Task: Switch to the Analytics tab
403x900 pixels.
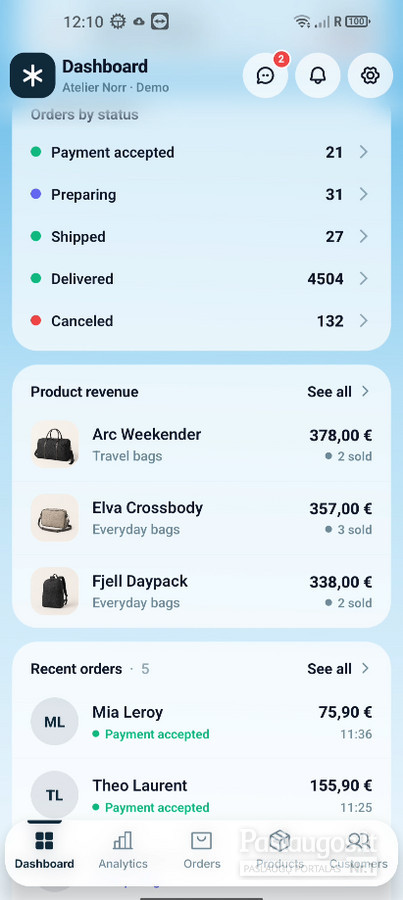Action: coord(123,851)
